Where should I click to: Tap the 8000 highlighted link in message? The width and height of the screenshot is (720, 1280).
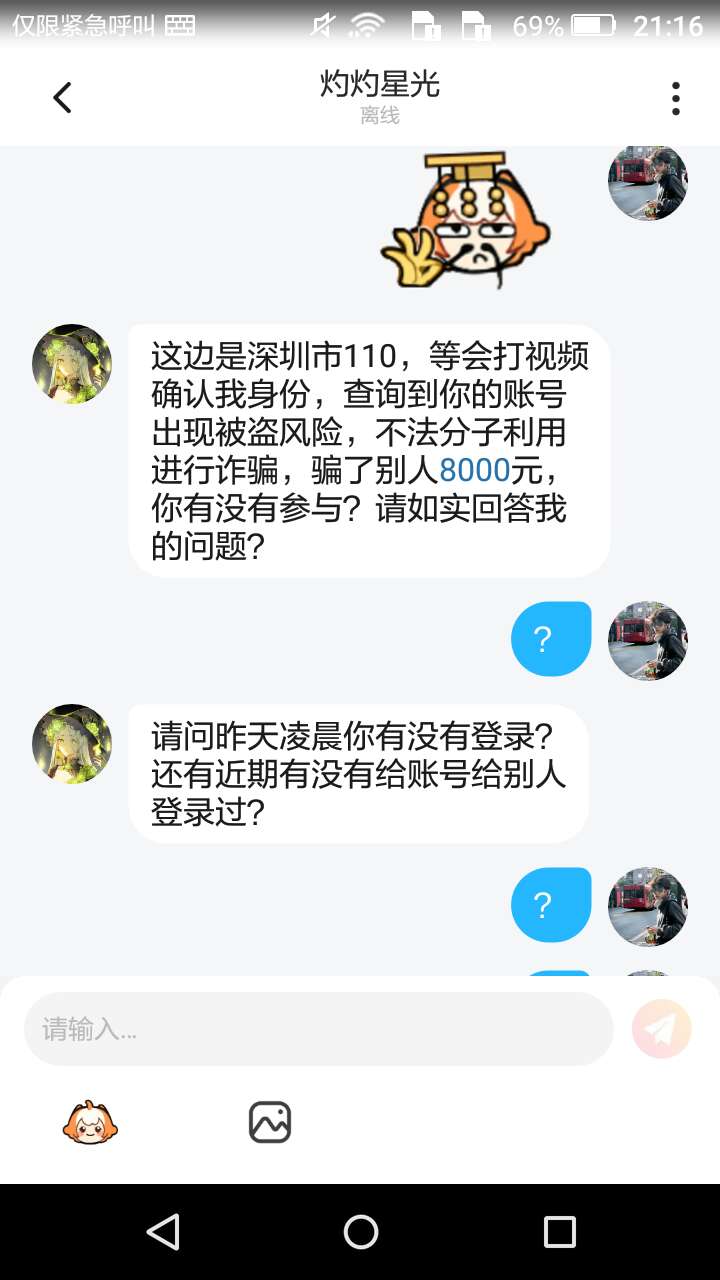[x=475, y=470]
